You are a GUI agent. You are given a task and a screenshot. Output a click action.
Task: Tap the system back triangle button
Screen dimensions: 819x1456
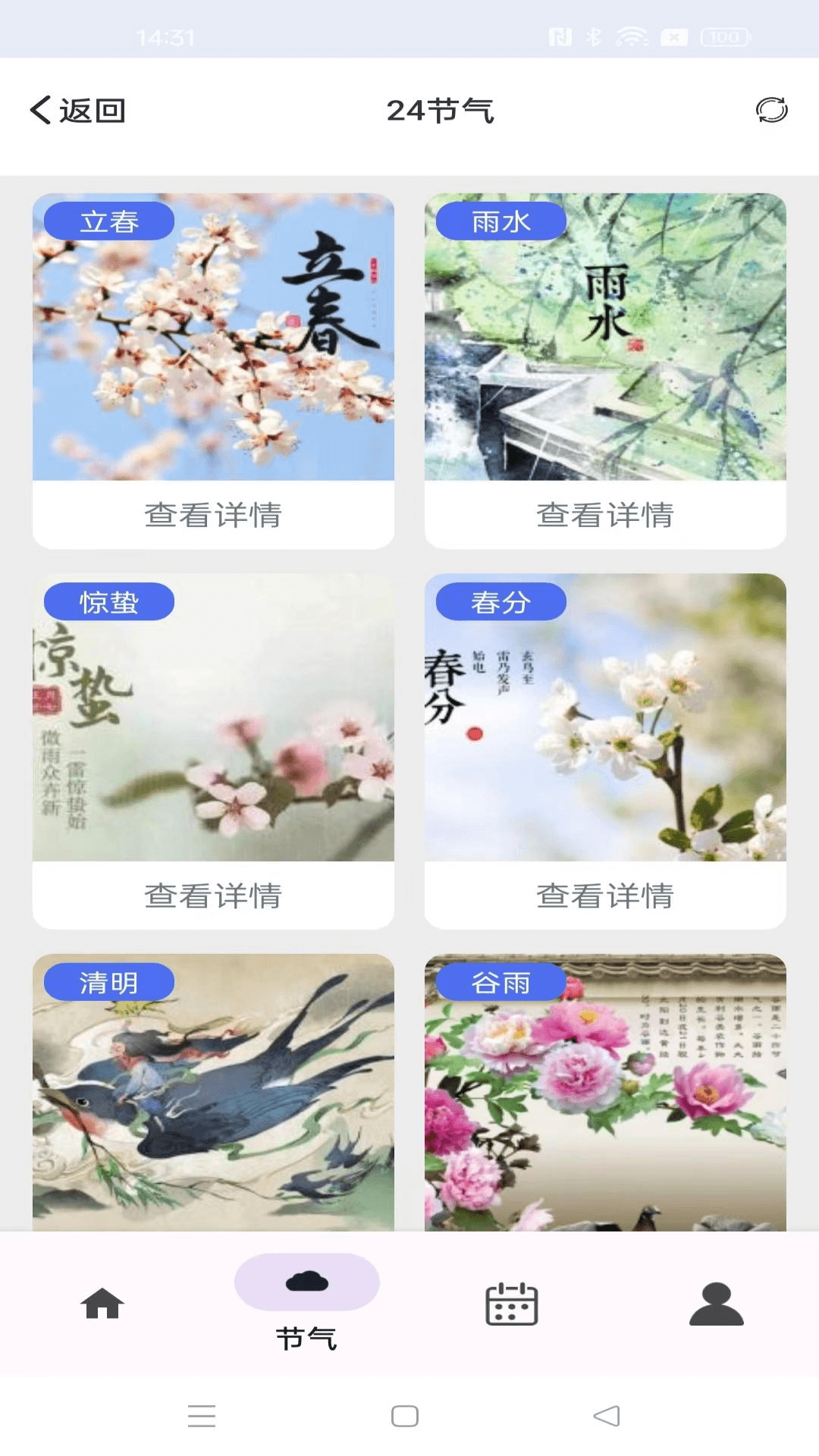[606, 1416]
